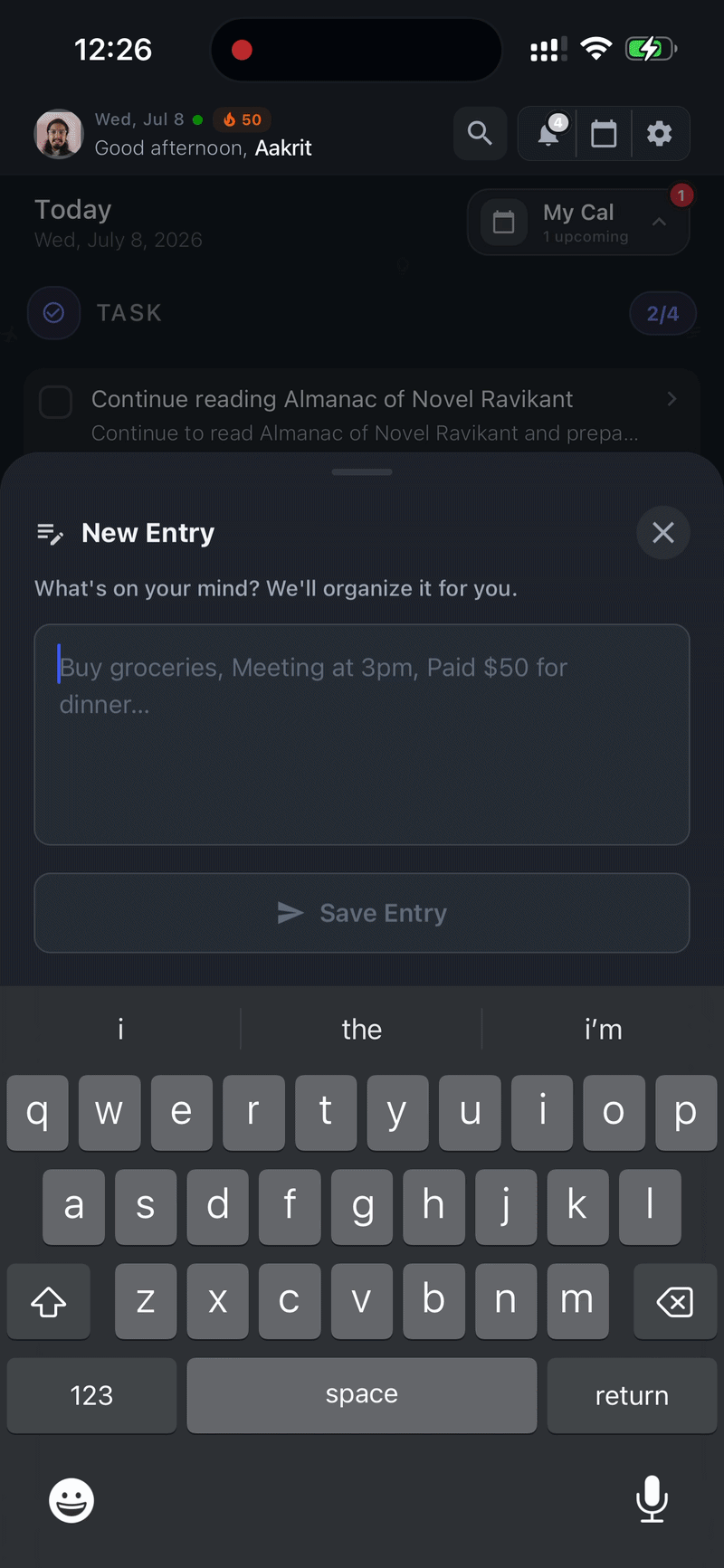Tap the keyboard backspace key

tap(675, 1302)
